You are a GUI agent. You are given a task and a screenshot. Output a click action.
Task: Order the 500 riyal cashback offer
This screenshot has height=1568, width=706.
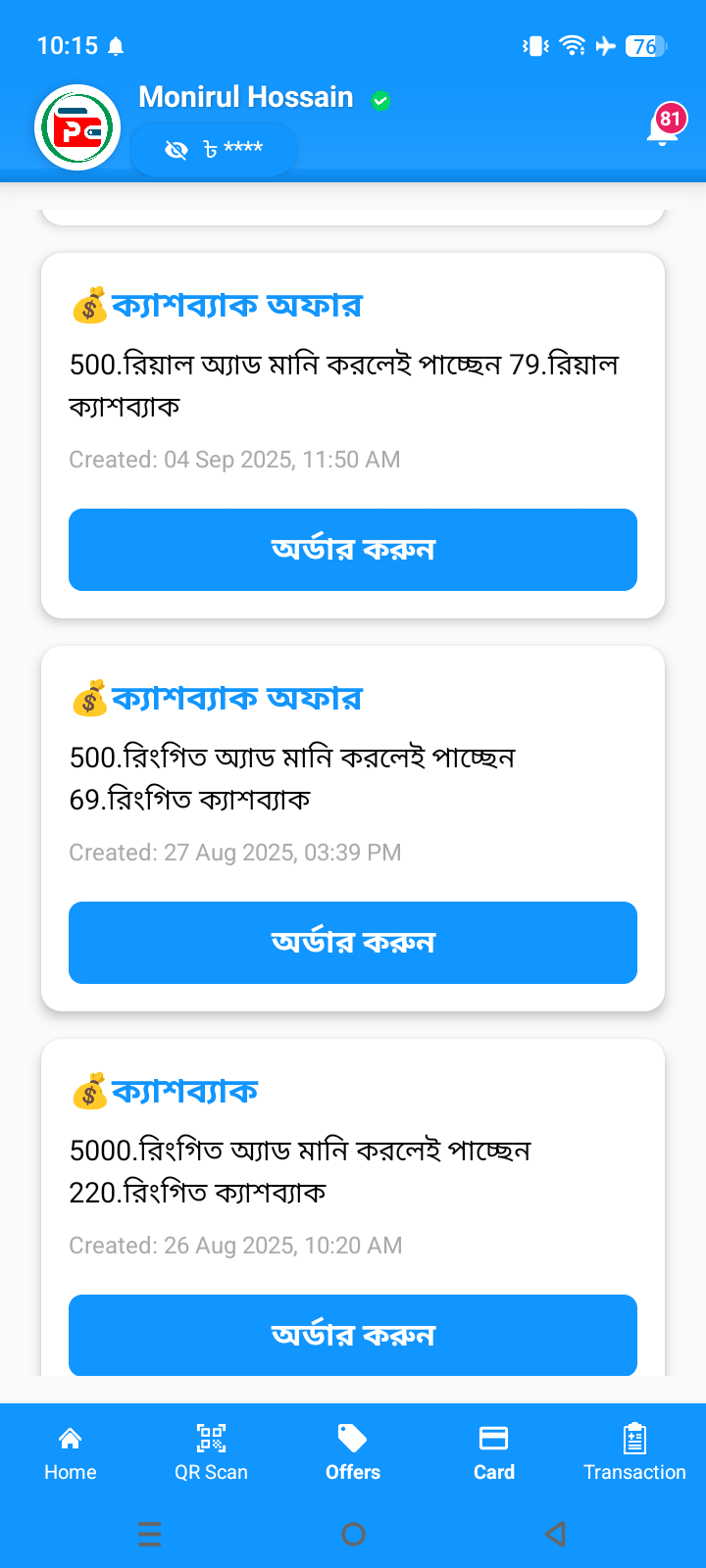353,550
